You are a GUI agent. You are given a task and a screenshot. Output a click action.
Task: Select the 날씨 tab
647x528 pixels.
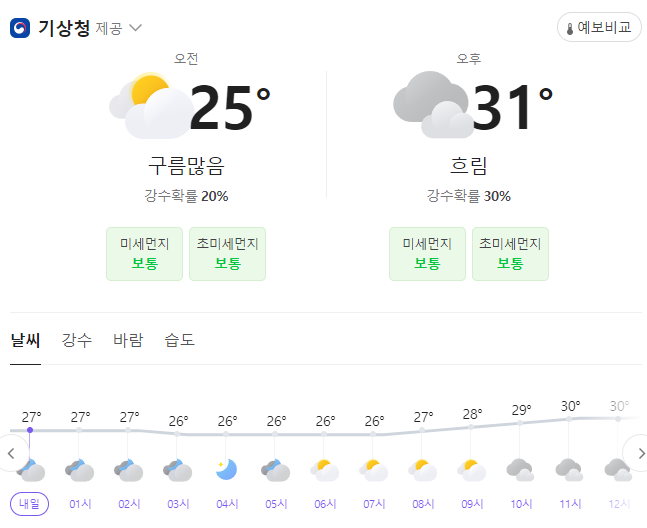tap(25, 340)
